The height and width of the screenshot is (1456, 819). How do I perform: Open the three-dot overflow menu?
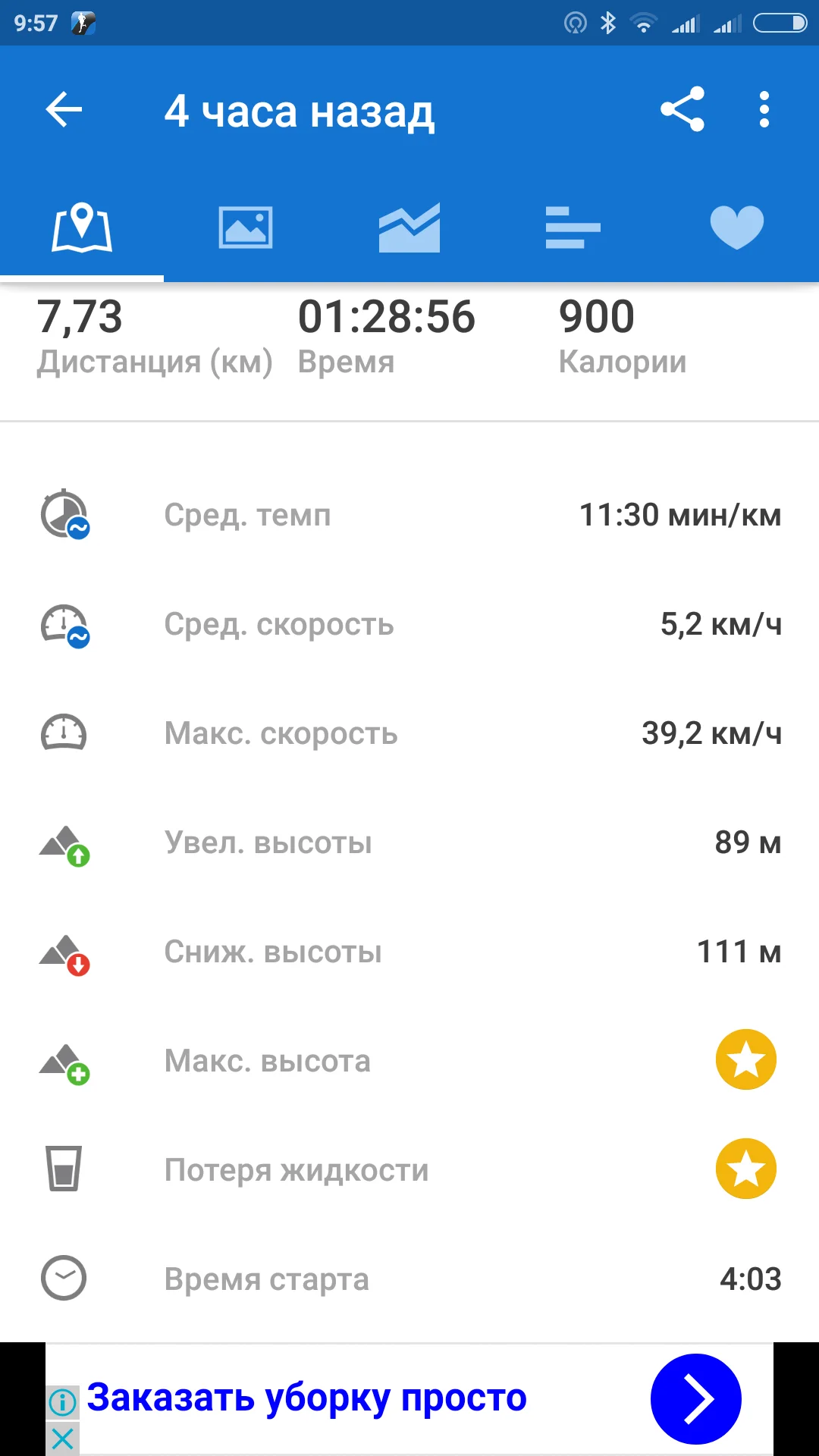tap(764, 111)
